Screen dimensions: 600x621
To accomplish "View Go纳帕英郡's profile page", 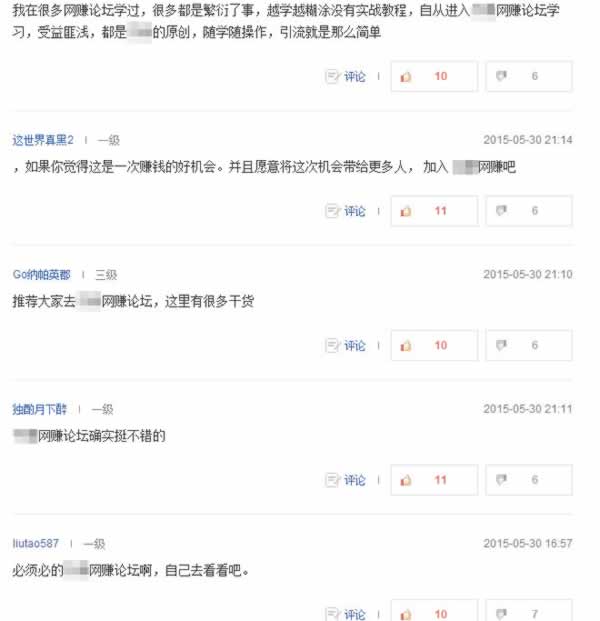I will [x=42, y=274].
